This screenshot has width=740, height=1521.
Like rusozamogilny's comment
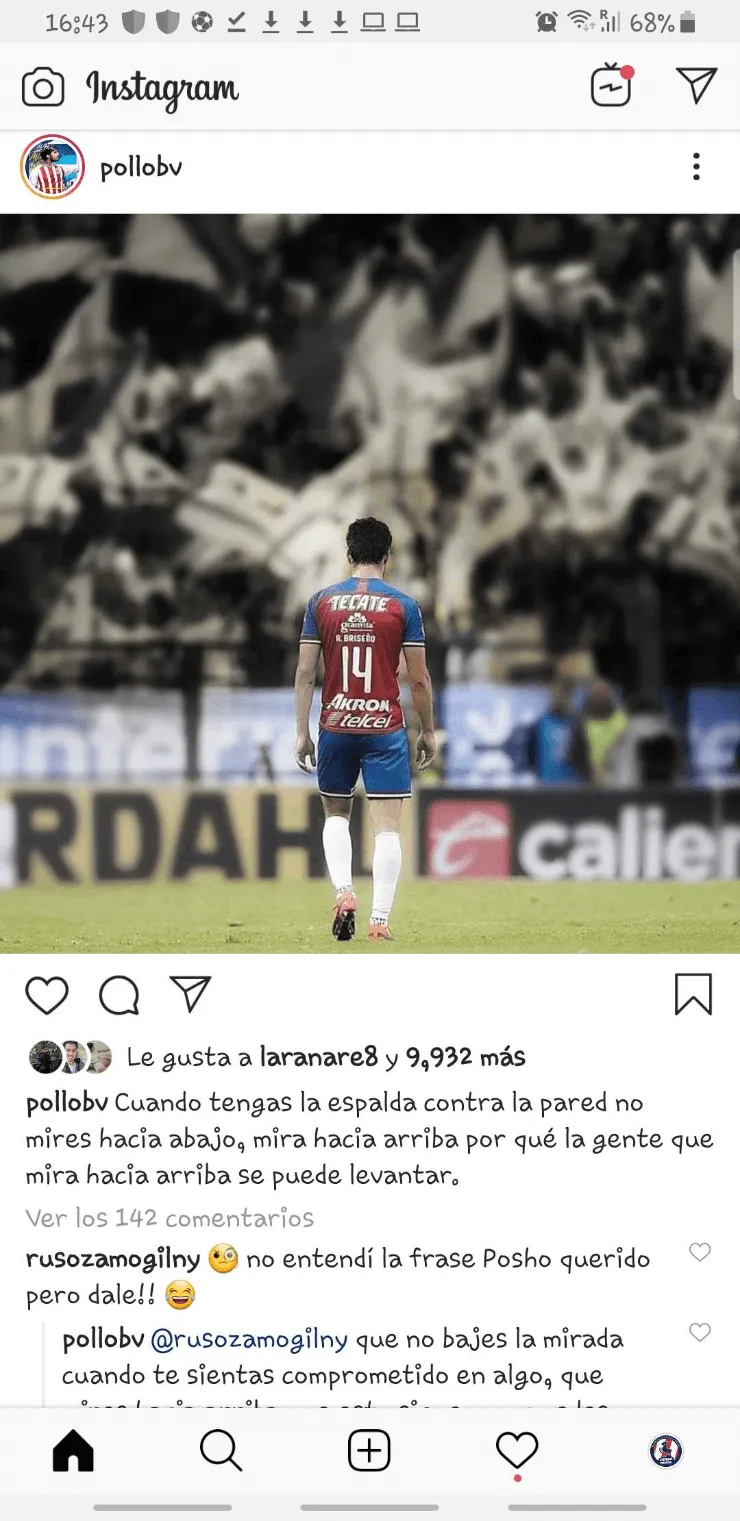[x=700, y=1252]
